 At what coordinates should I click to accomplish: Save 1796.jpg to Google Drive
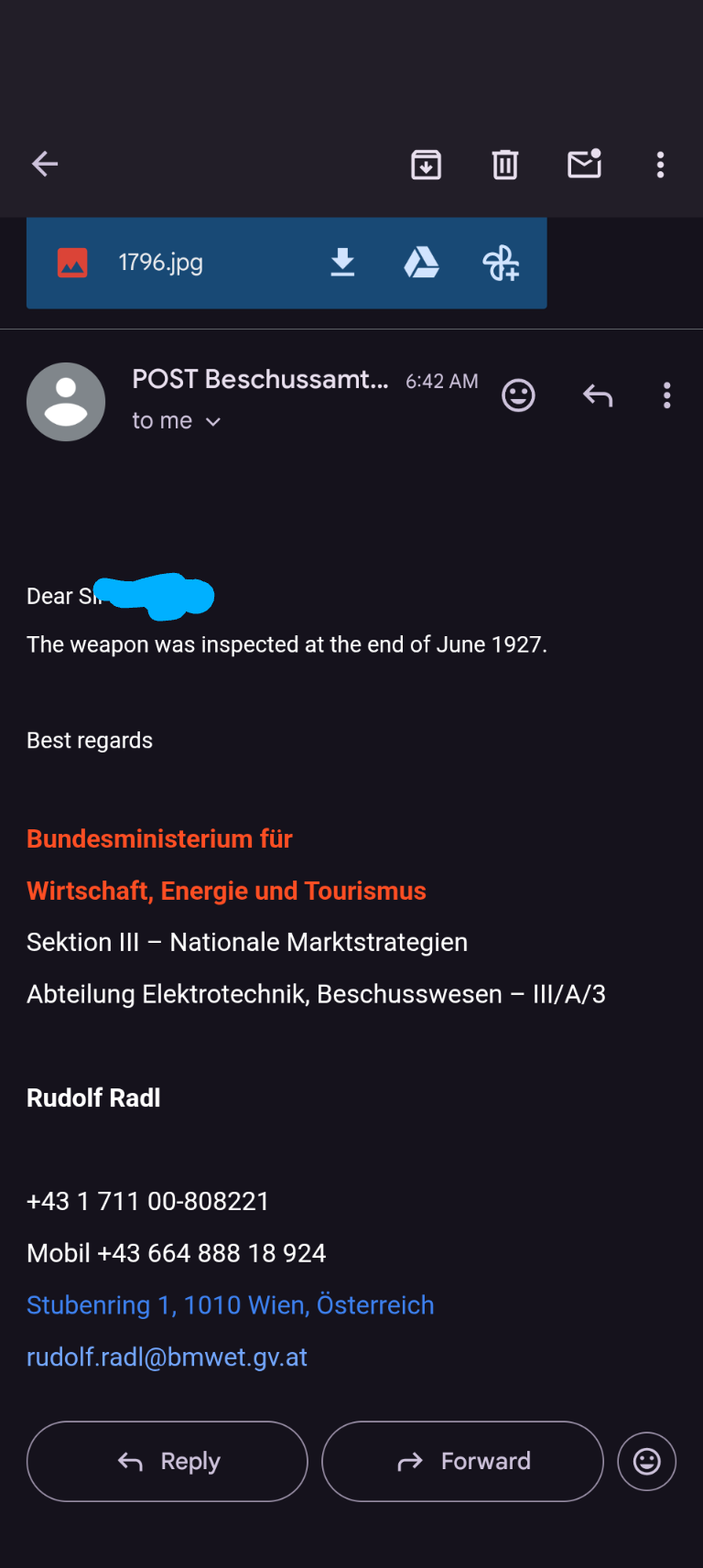tap(421, 263)
